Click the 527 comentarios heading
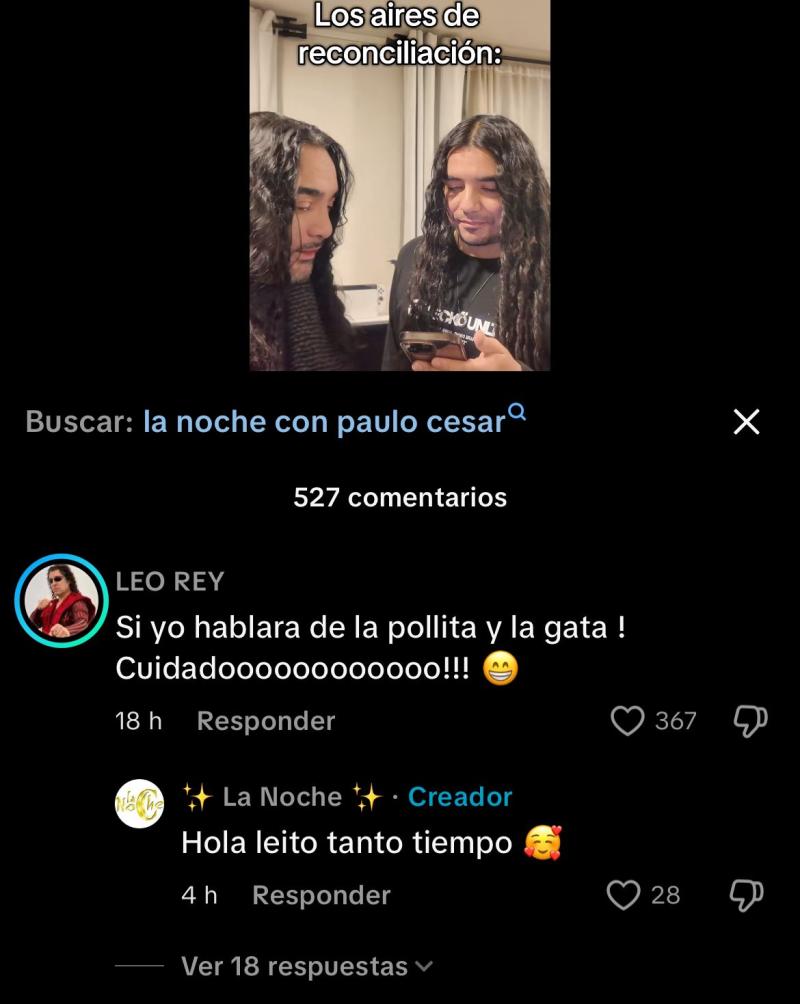800x1004 pixels. [x=400, y=496]
